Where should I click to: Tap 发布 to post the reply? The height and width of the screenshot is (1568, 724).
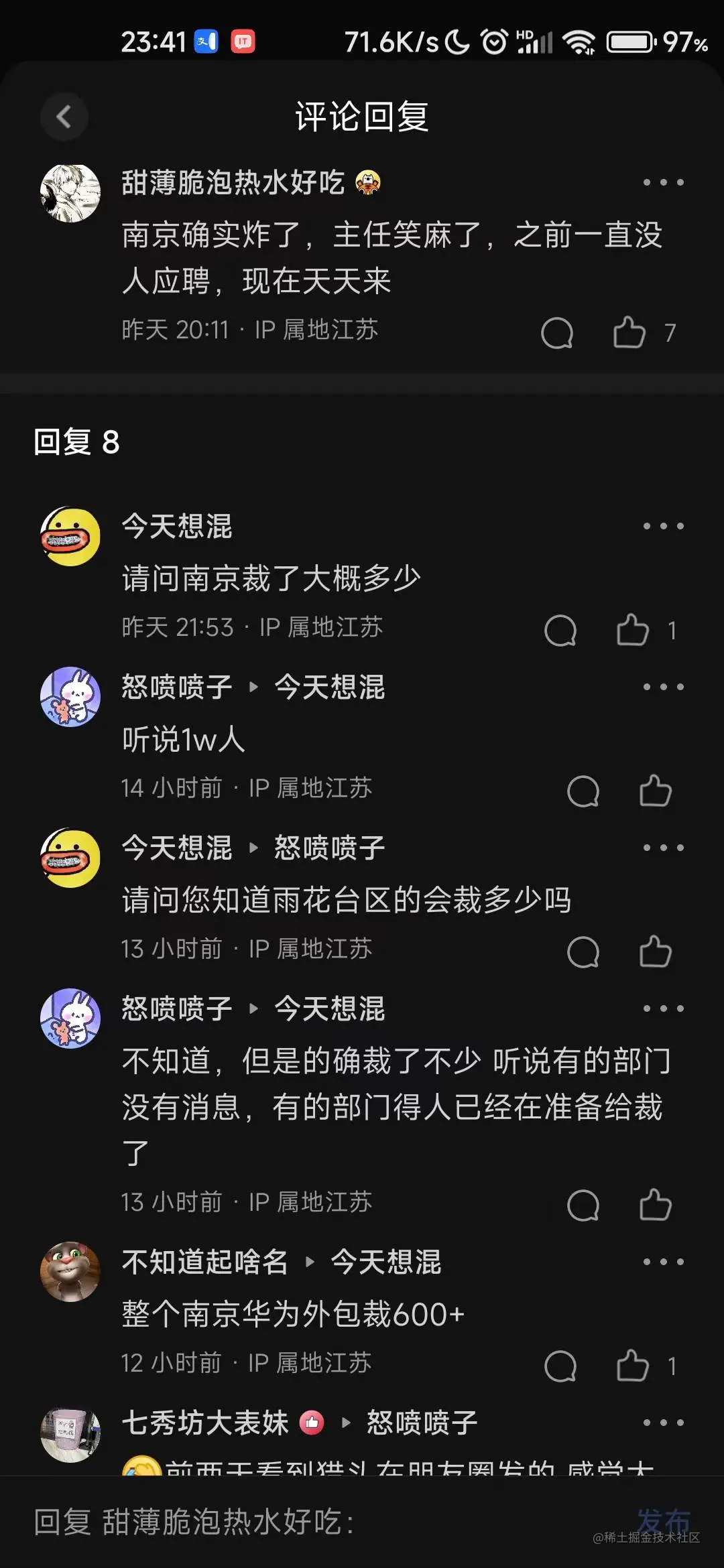point(662,1520)
